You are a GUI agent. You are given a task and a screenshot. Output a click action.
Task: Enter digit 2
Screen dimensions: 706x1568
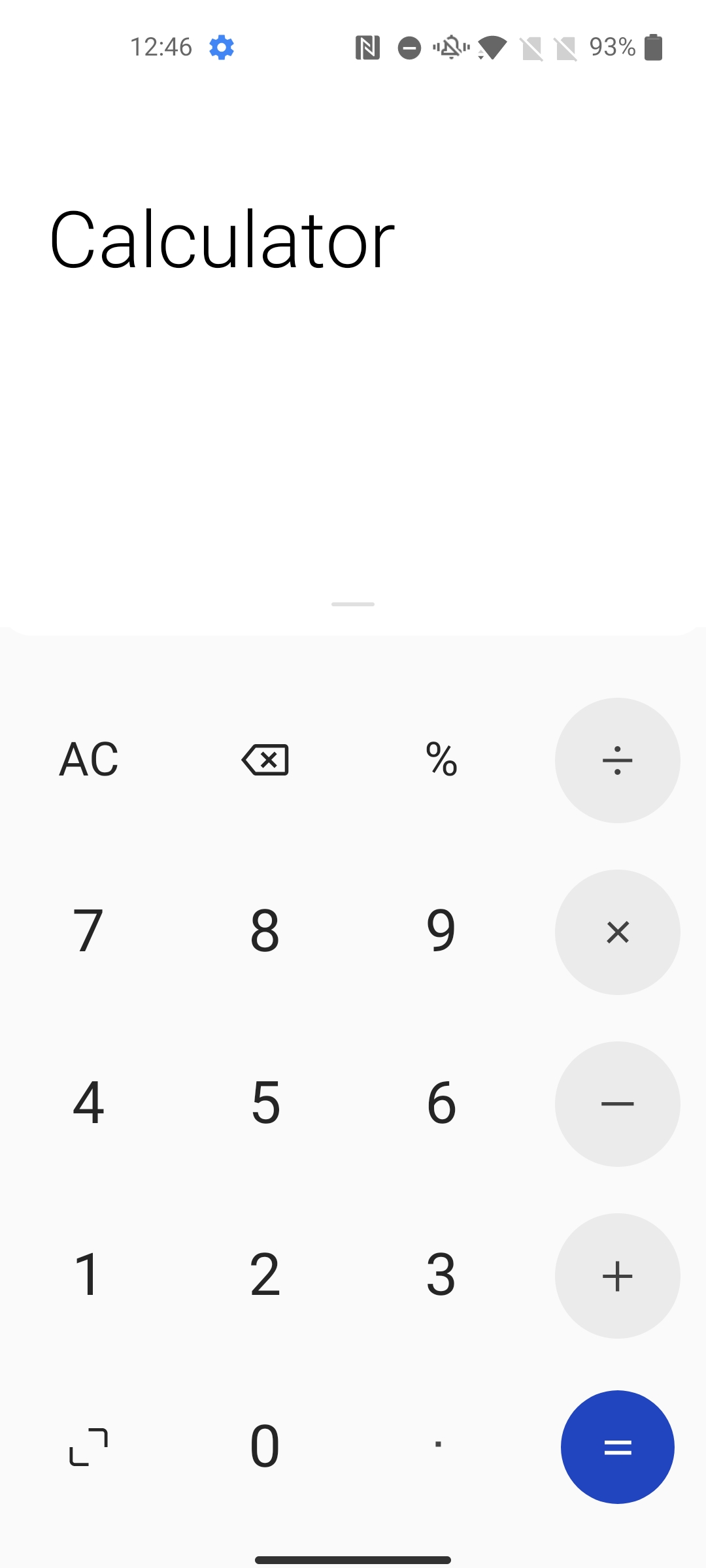click(x=265, y=1275)
